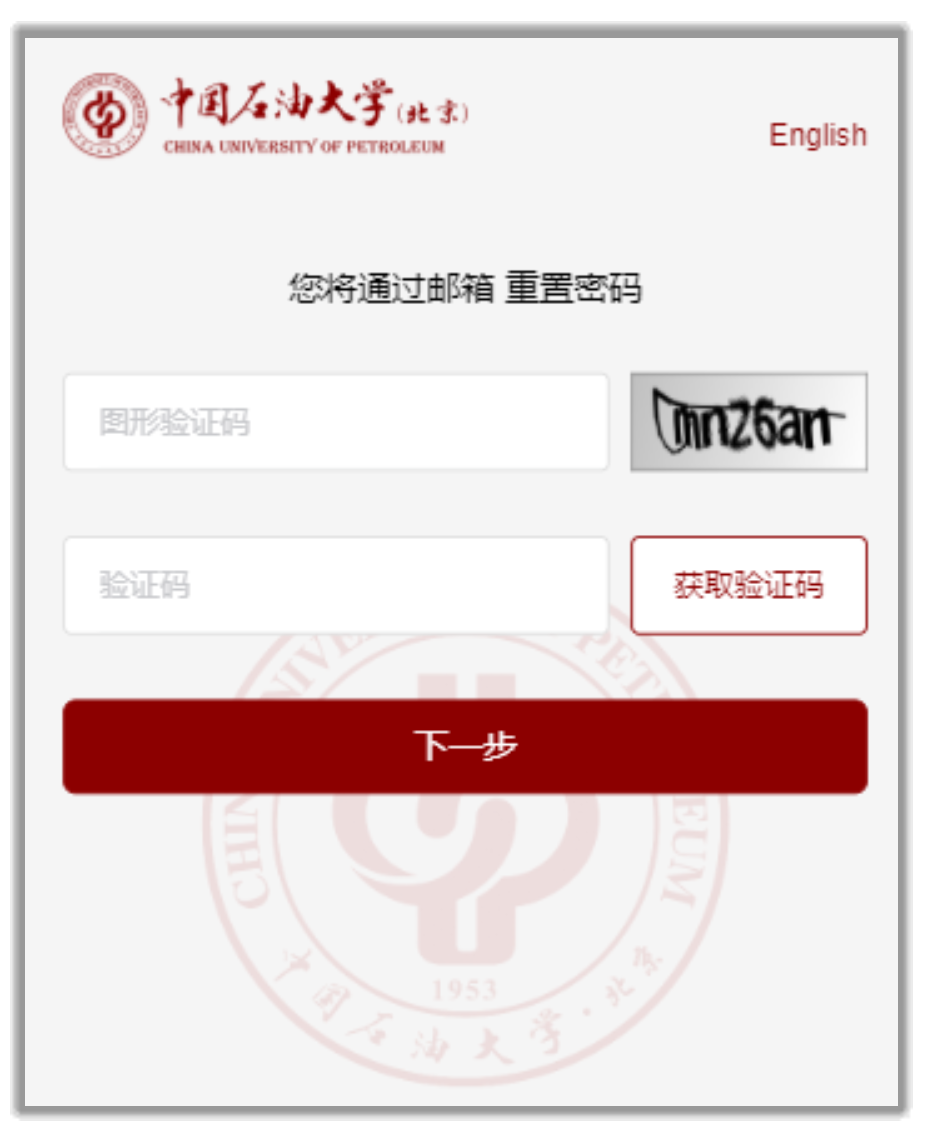
Task: Tap the 图形验证码 input field
Action: pyautogui.click(x=336, y=422)
